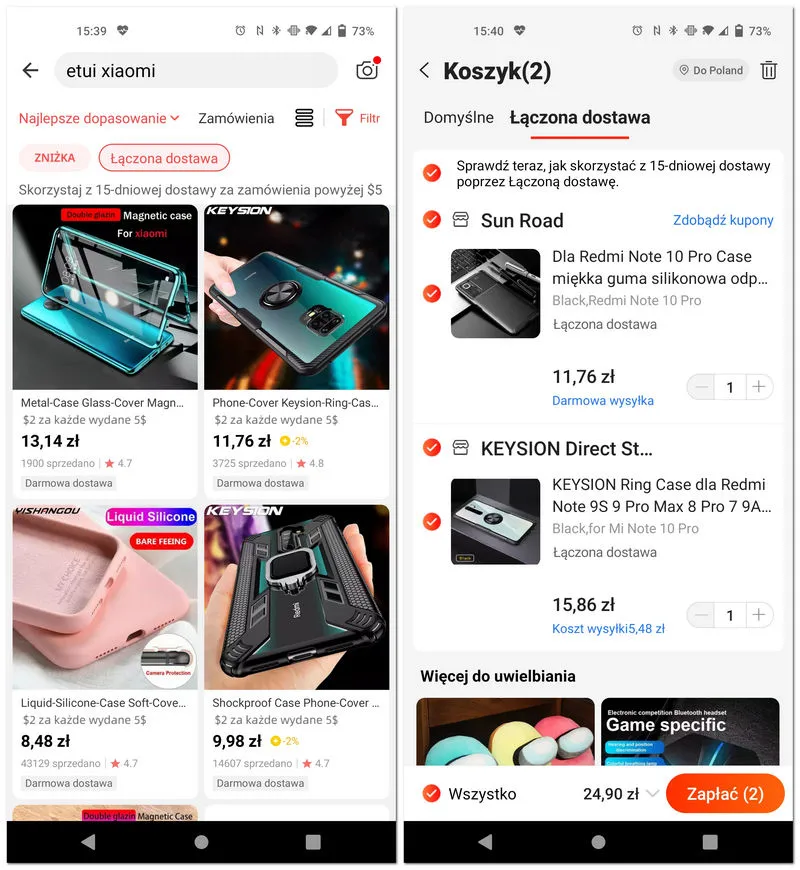Tap the back arrow on search results

coord(30,70)
